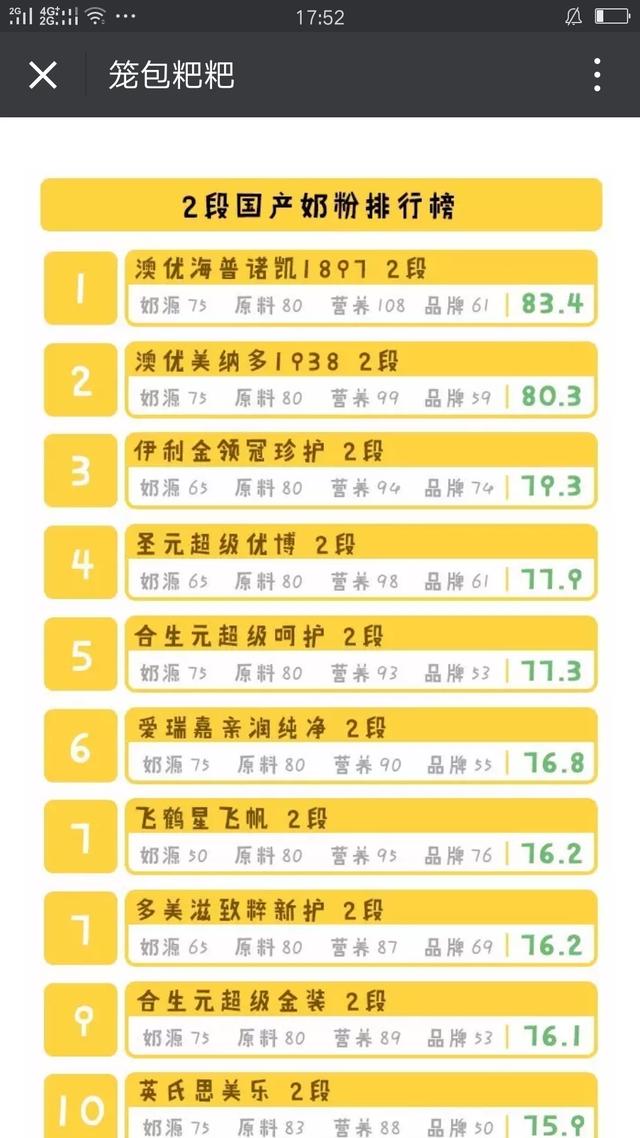
Task: Open the three-dot overflow menu
Action: 596,75
